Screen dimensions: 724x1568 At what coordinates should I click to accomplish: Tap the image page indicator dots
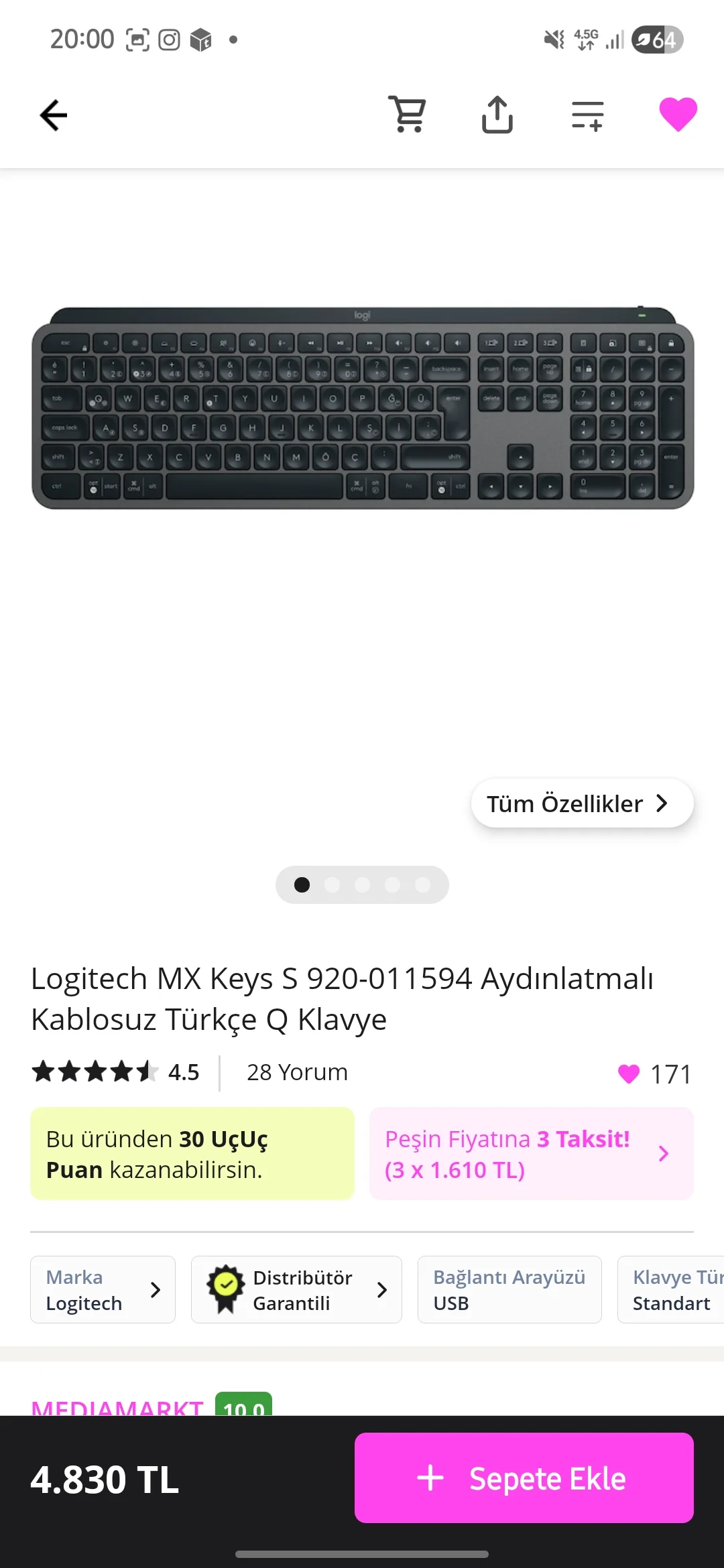(362, 885)
